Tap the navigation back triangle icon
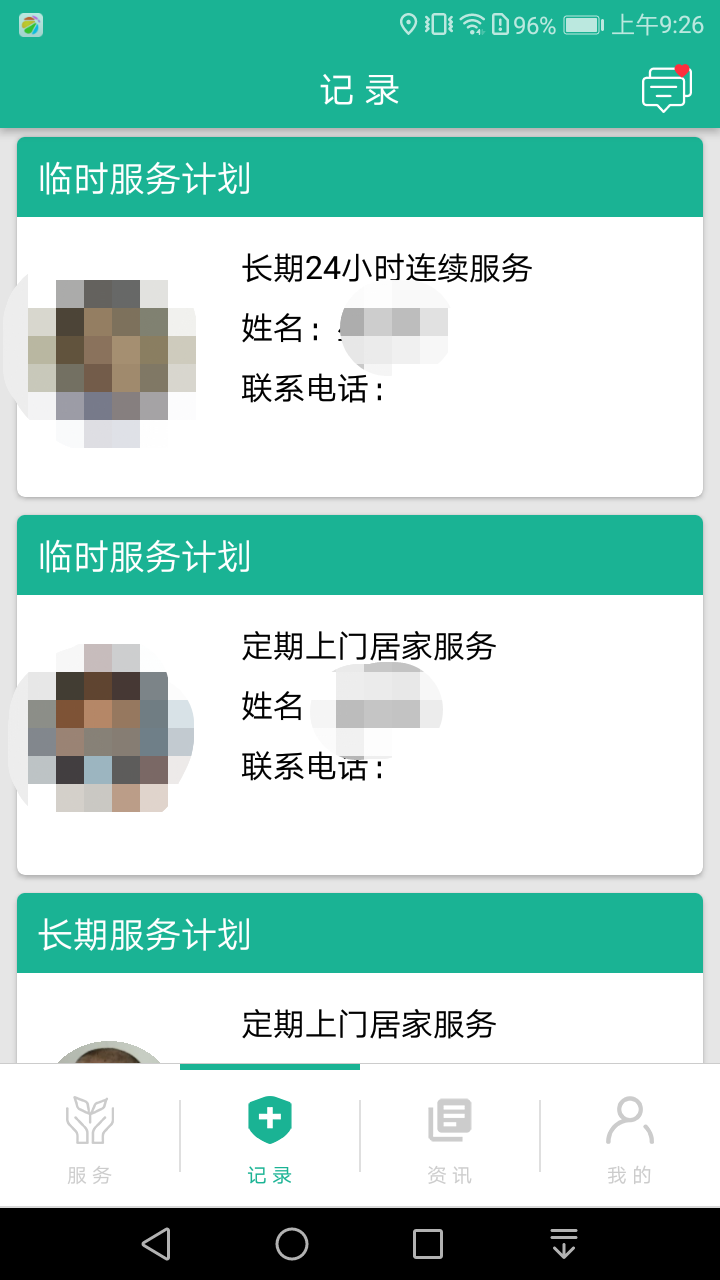The image size is (720, 1280). 155,1243
